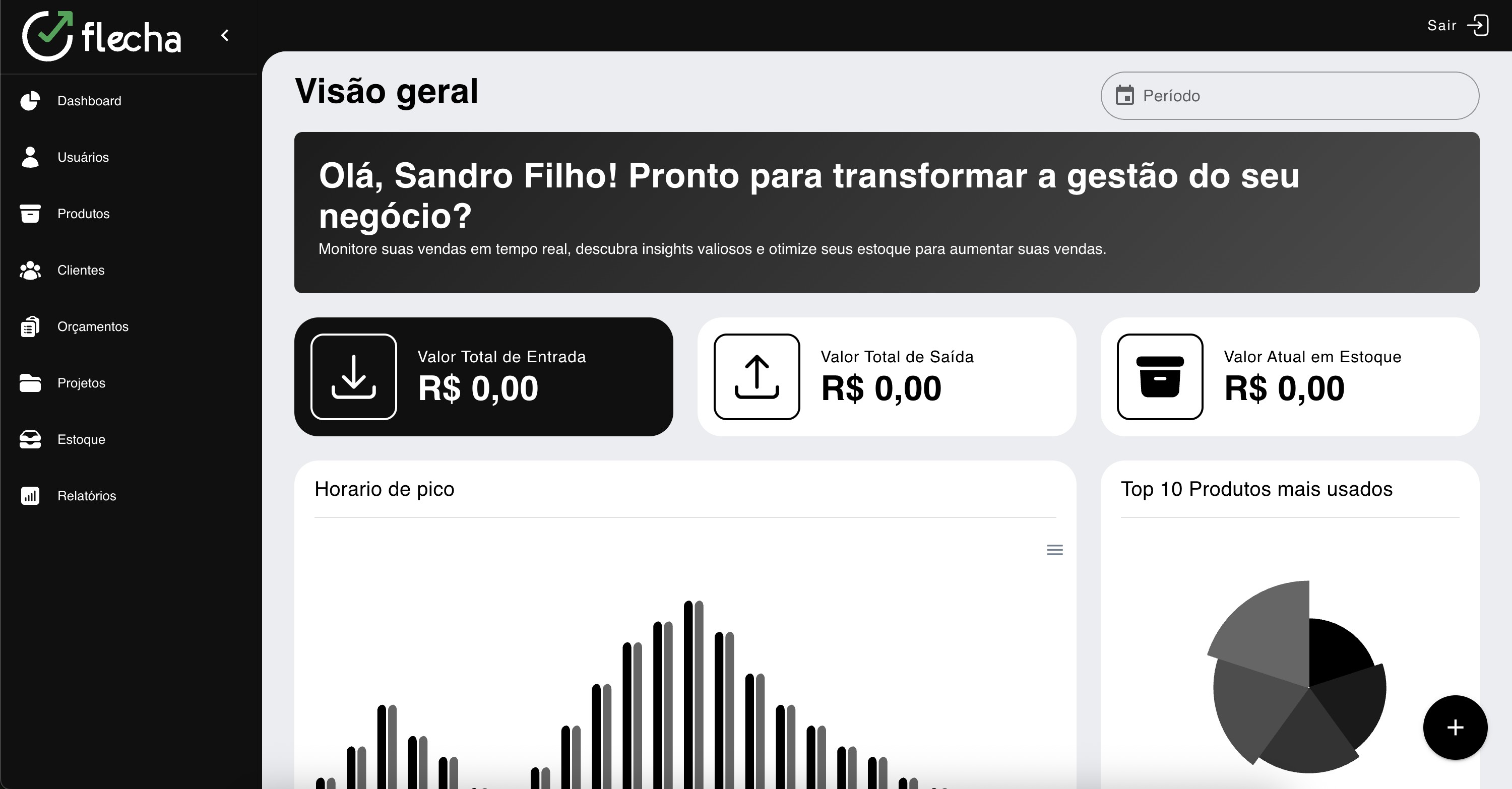Go to the Projetos section
The height and width of the screenshot is (789, 1512).
pos(81,382)
